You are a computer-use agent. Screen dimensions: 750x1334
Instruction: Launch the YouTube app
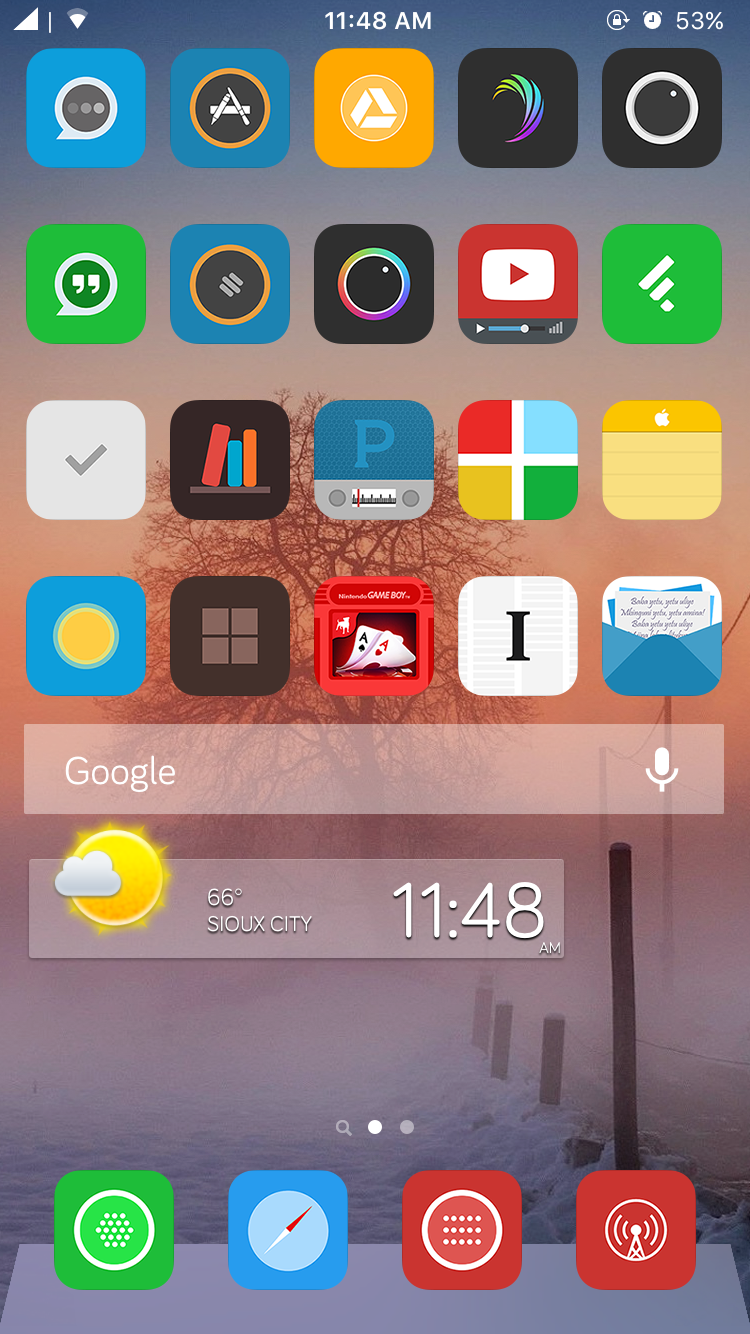click(x=518, y=284)
